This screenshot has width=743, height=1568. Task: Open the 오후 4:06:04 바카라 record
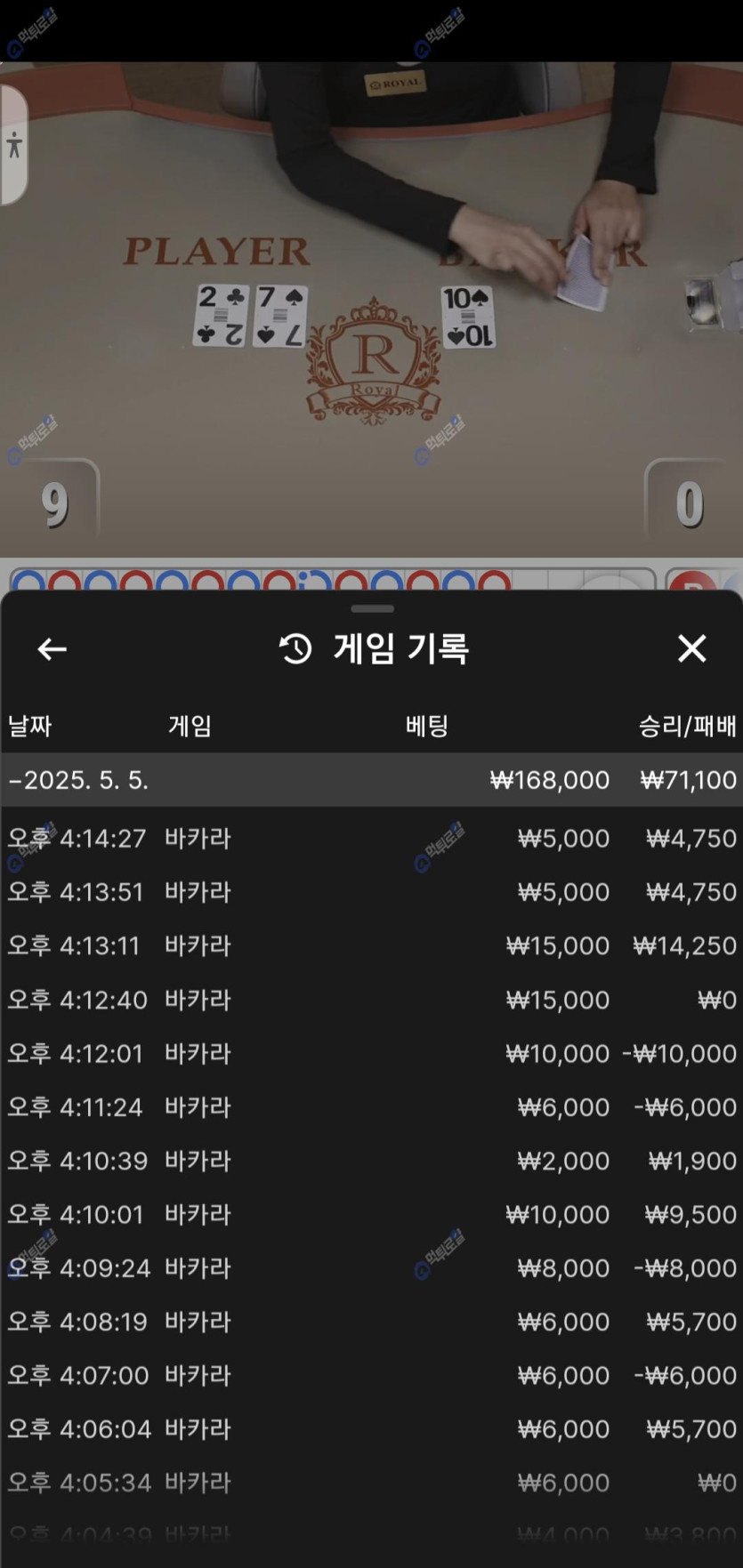click(x=371, y=1429)
